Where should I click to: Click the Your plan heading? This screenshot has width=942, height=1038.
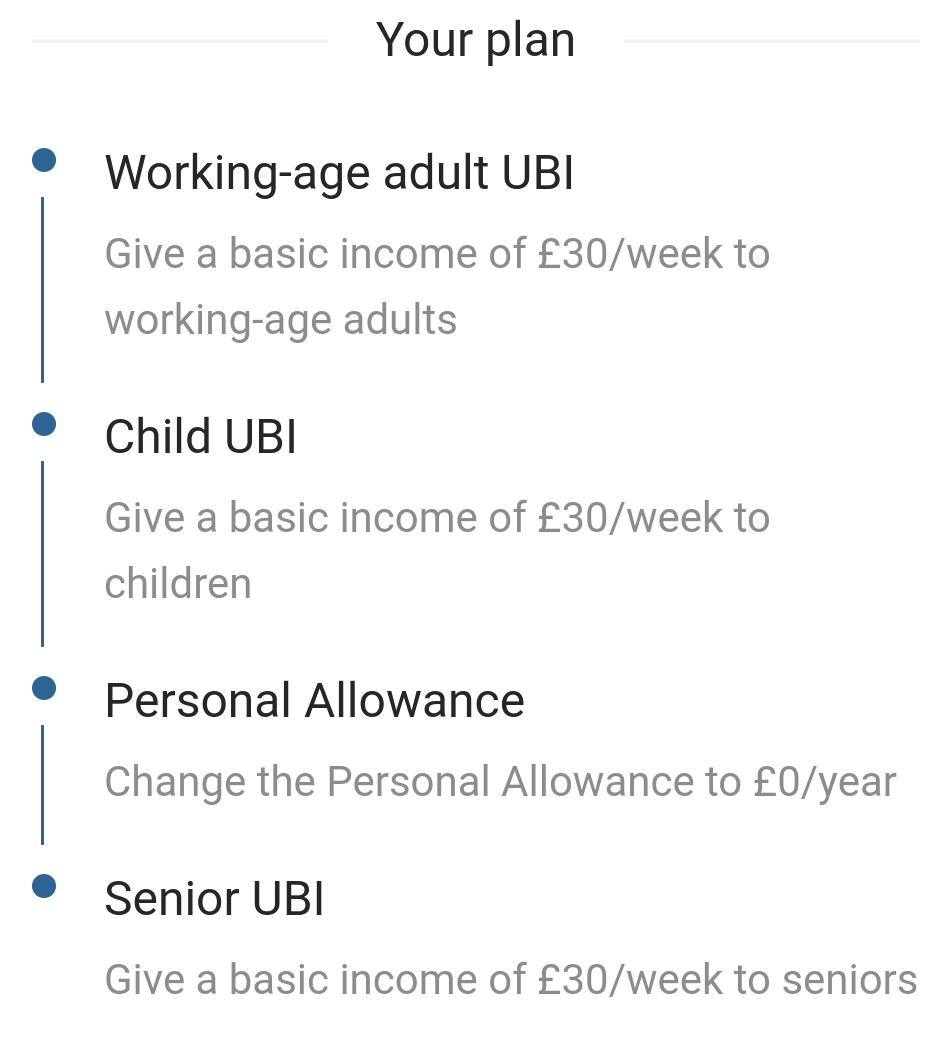[476, 40]
